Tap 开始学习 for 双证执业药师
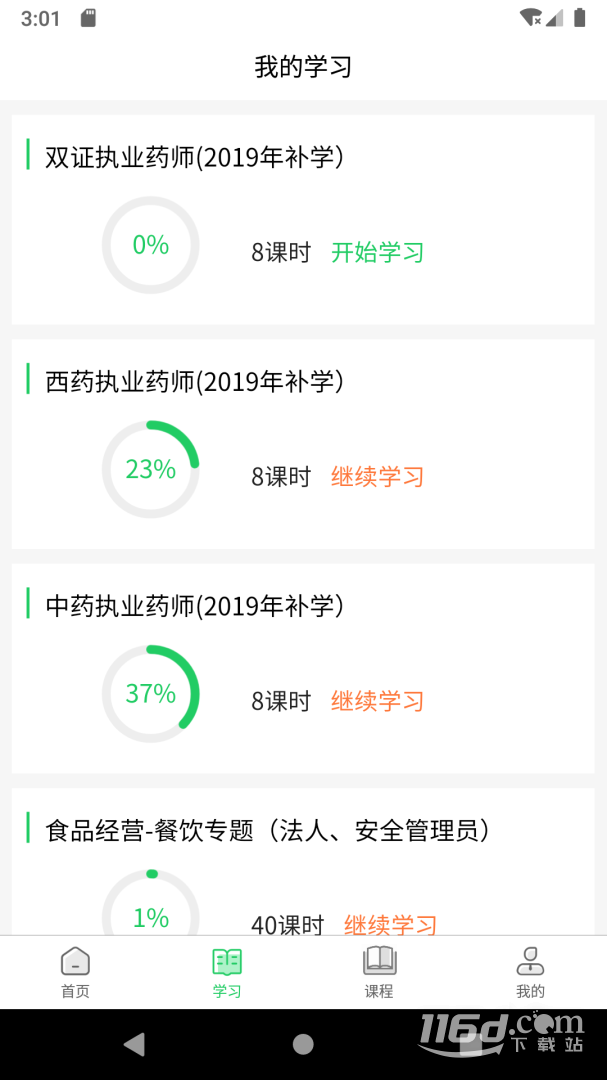This screenshot has height=1080, width=607. click(x=378, y=252)
